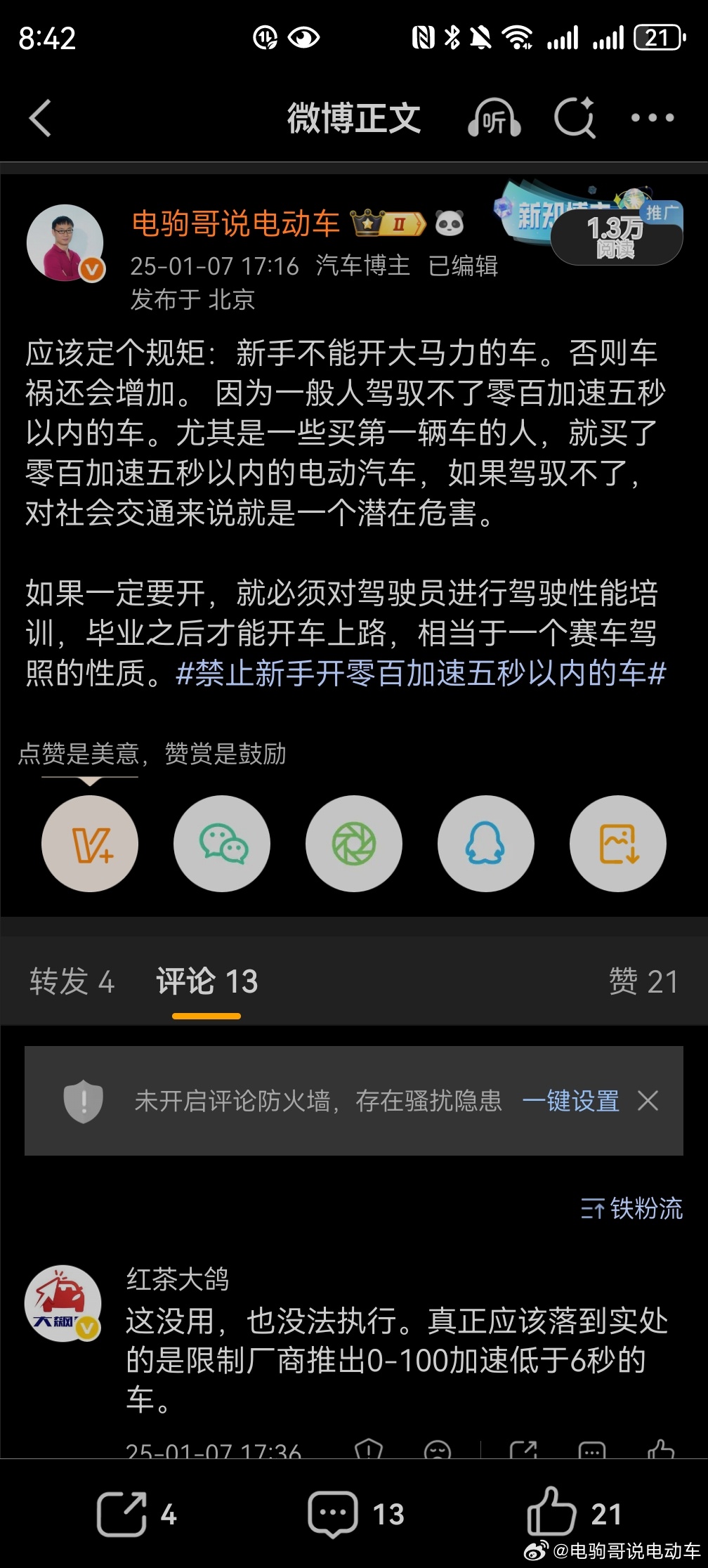708x1568 pixels.
Task: Switch to the 转发 4 tab
Action: click(x=71, y=981)
